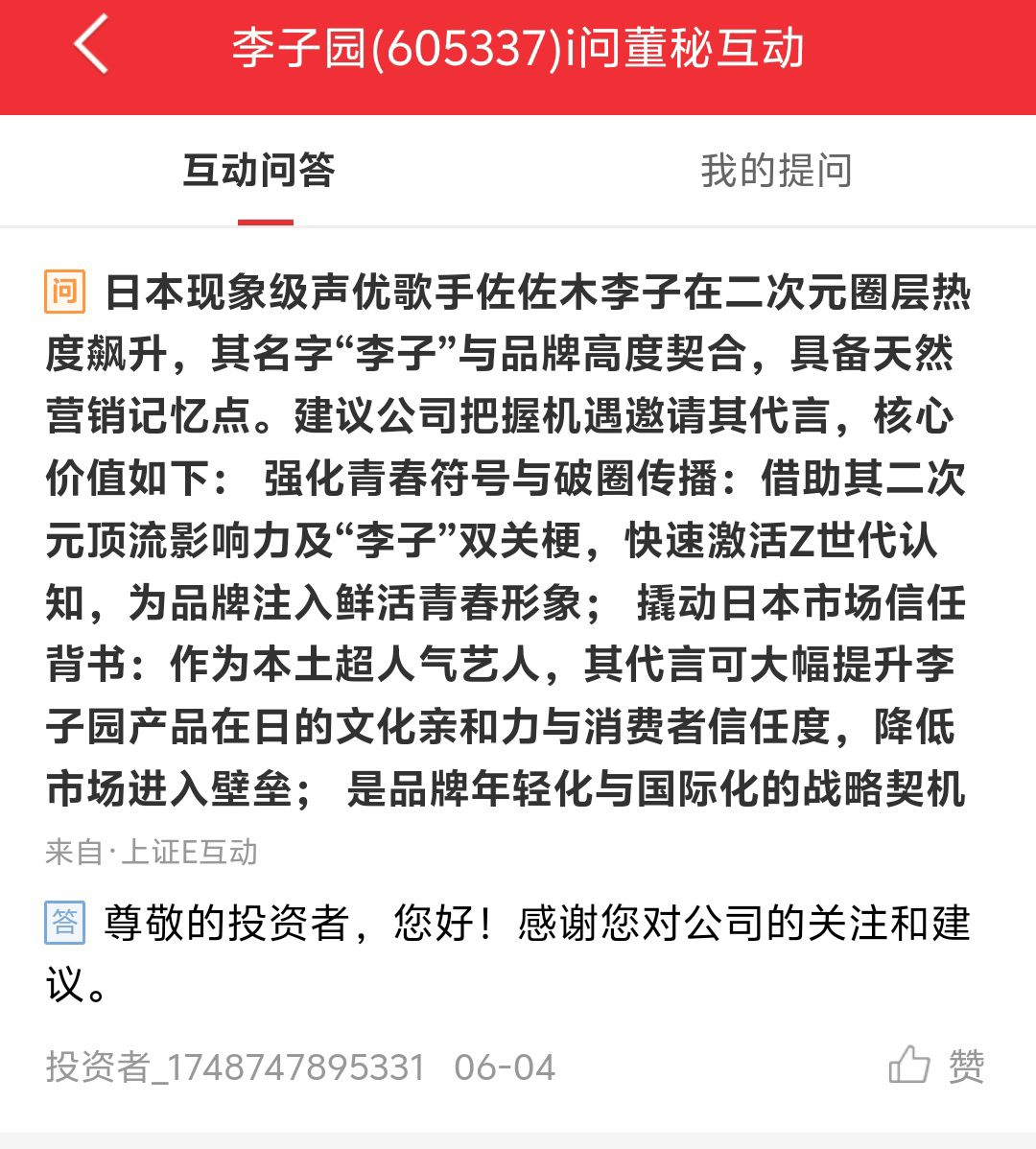Go back using the top-left arrow
The width and height of the screenshot is (1036, 1149).
pyautogui.click(x=91, y=45)
